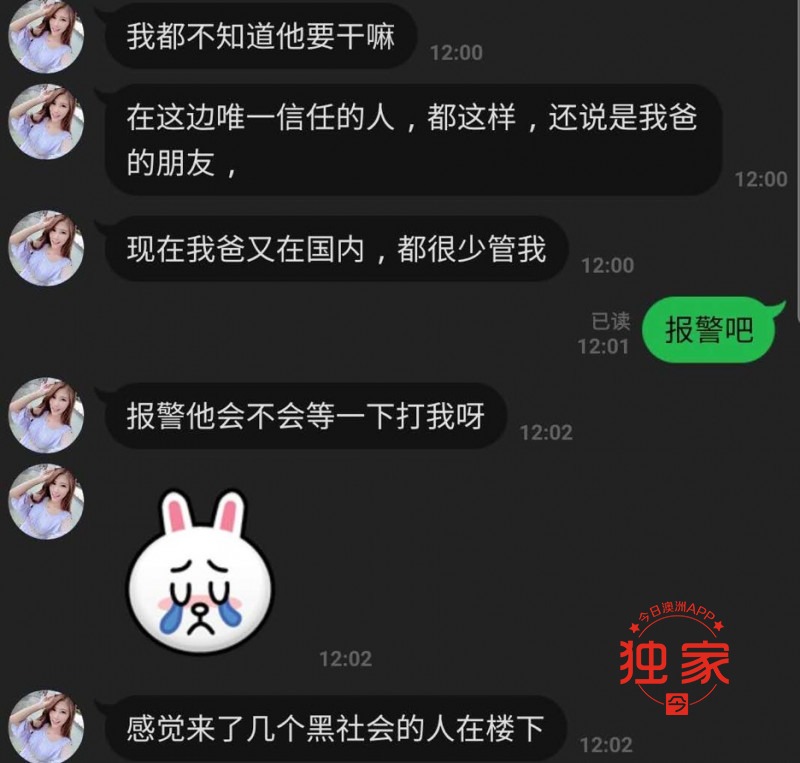
Task: Open avatar next to "感觉来了几个黑社会的人在楼下"
Action: pyautogui.click(x=46, y=726)
